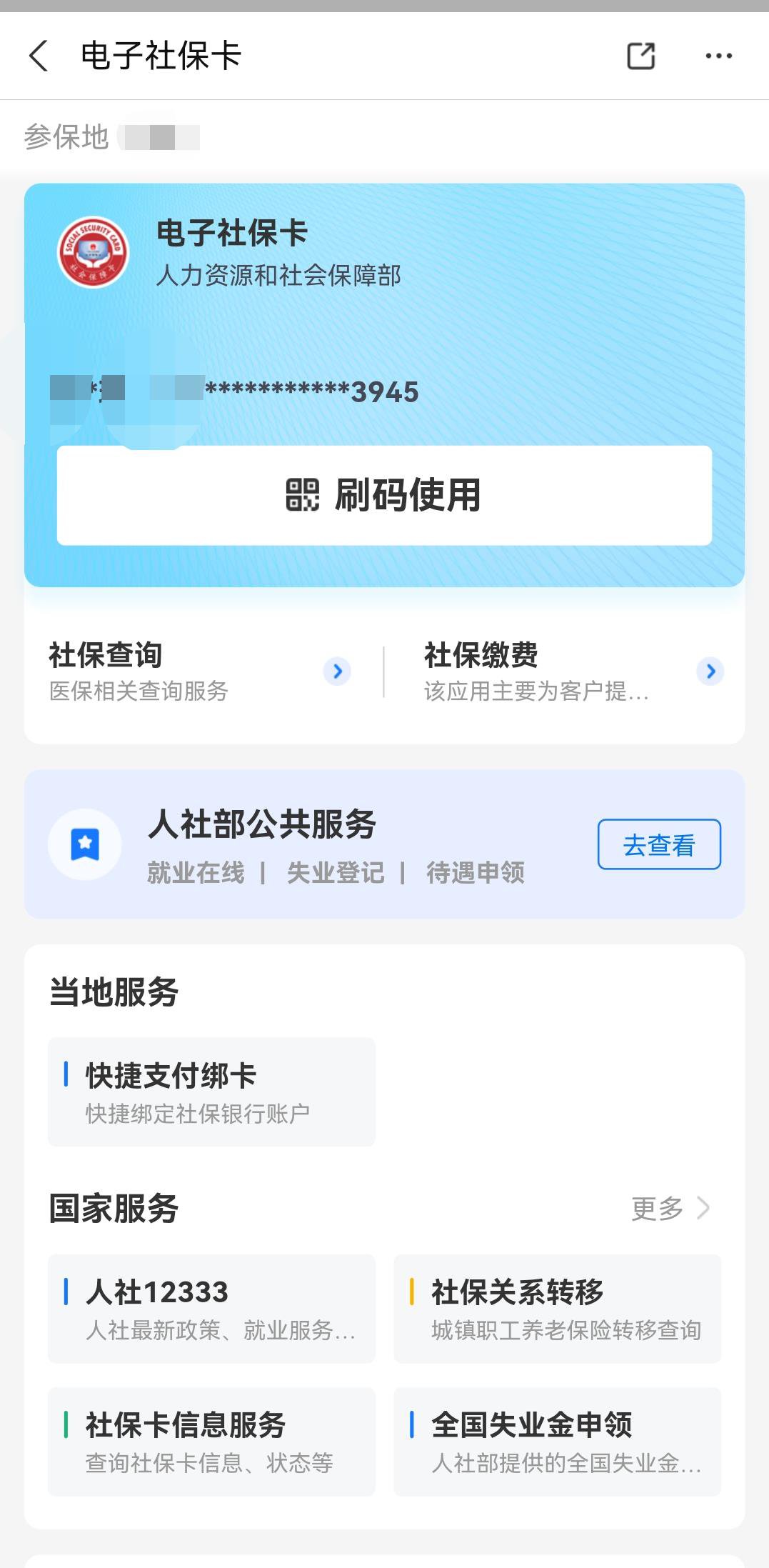
Task: Open 社保缴费 service
Action: pyautogui.click(x=573, y=671)
